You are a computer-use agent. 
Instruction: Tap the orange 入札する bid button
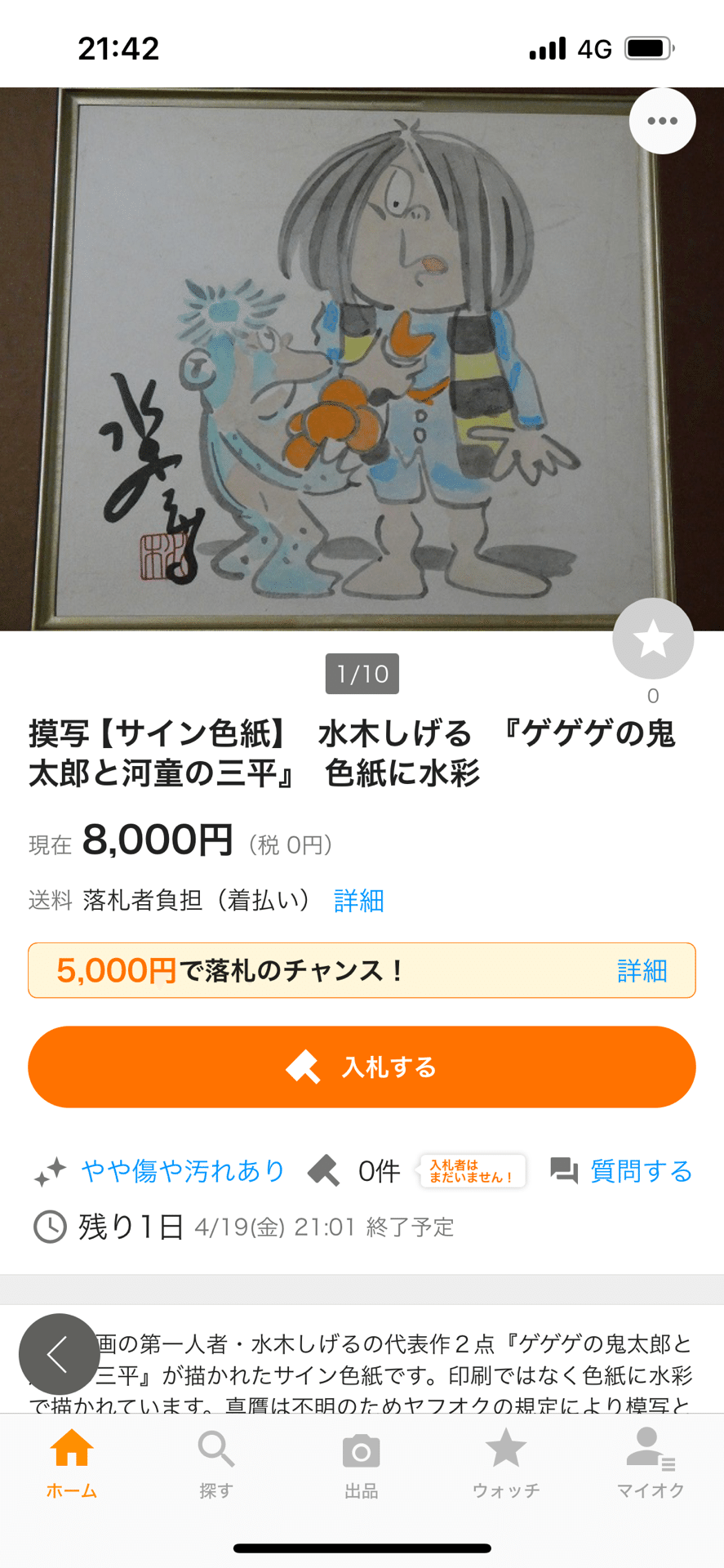tap(362, 1067)
